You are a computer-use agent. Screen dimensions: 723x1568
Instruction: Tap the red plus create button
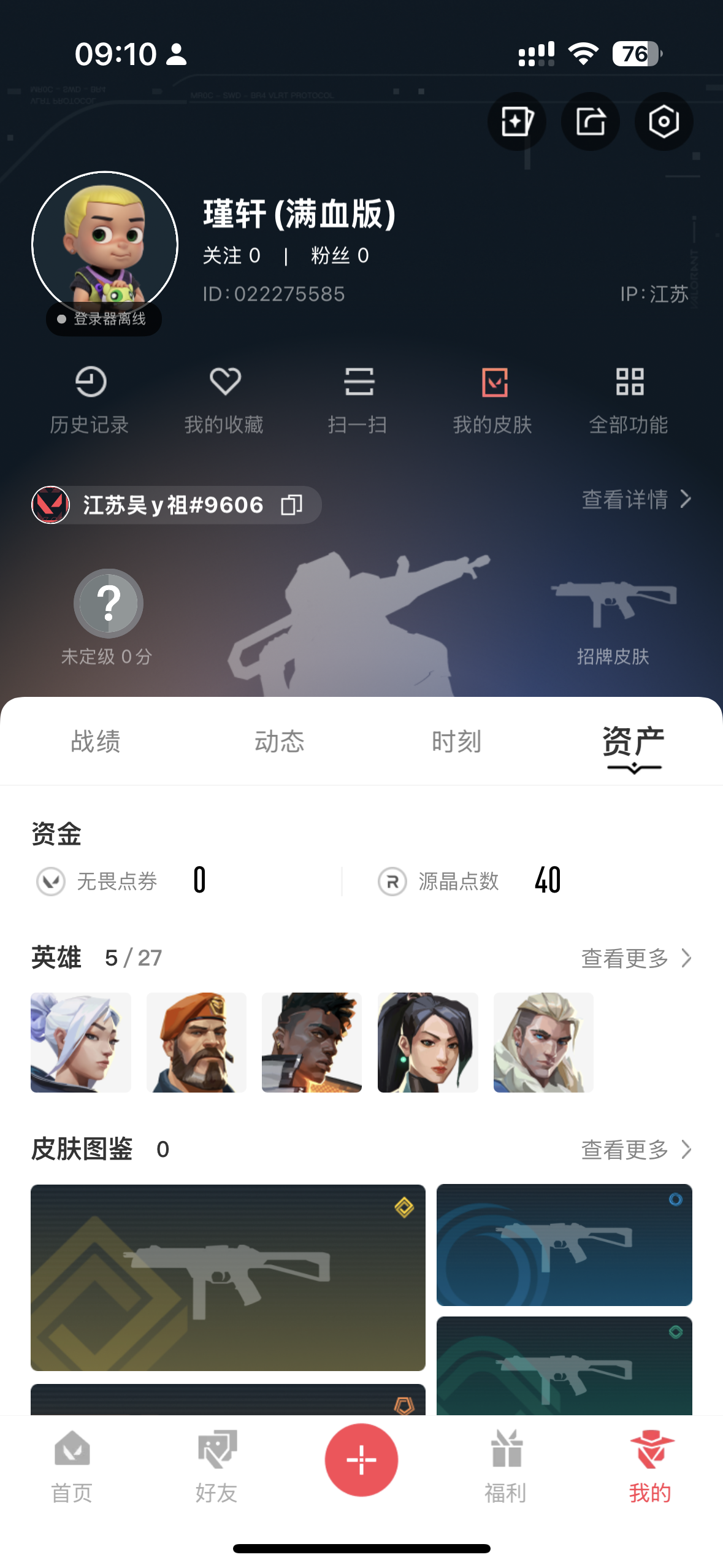(361, 1459)
